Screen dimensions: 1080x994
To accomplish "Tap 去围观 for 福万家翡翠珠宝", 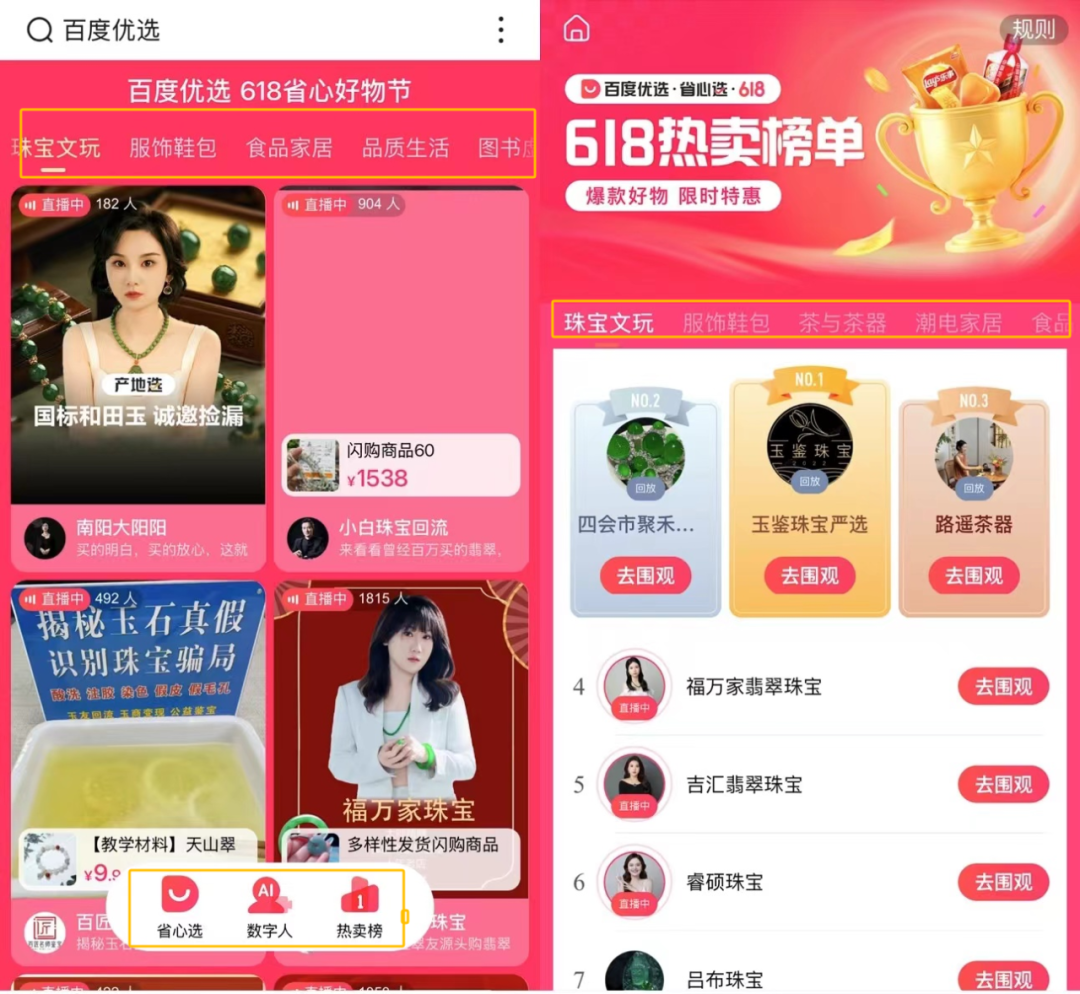I will pyautogui.click(x=1003, y=687).
